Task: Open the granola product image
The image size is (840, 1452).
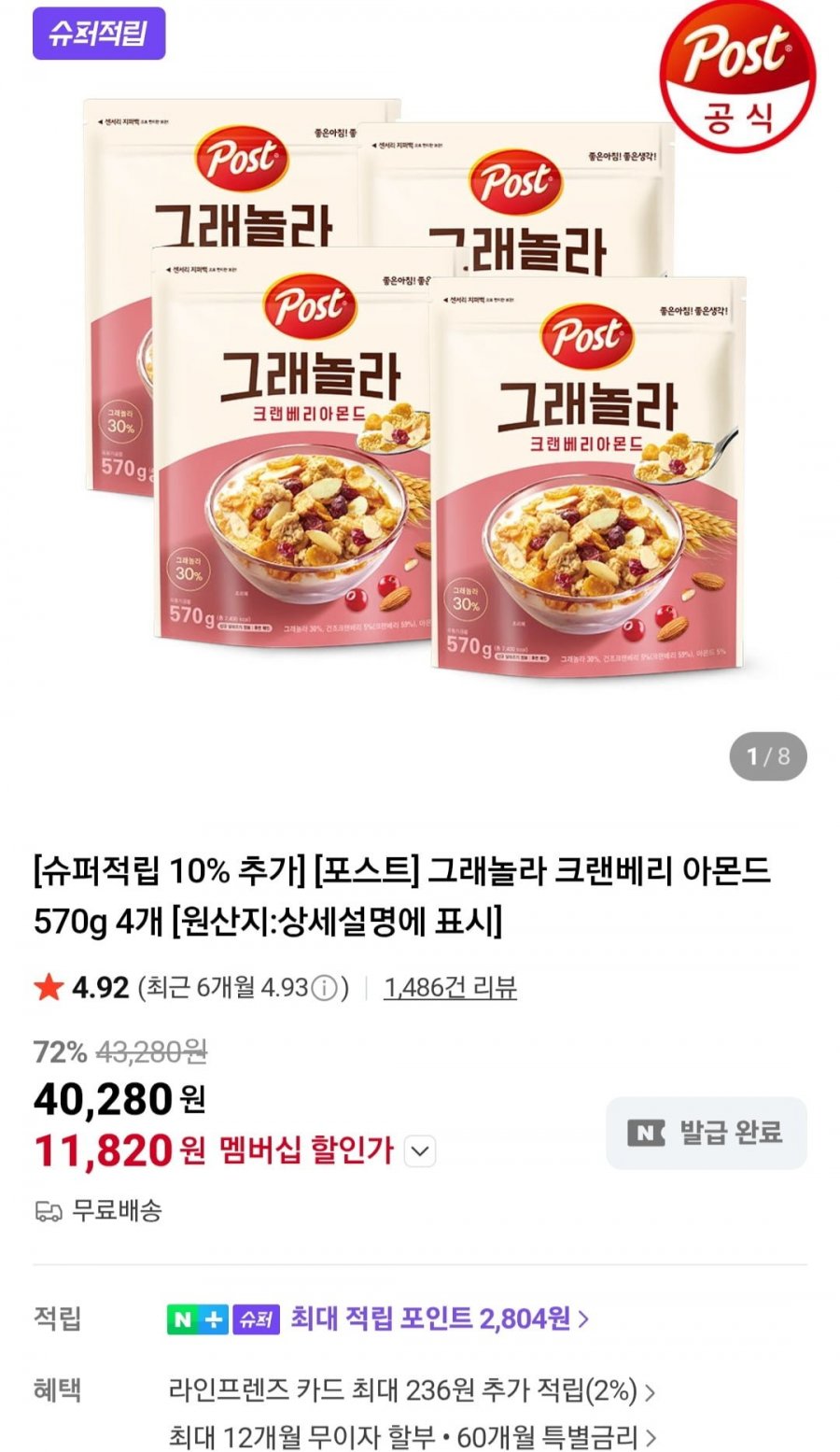Action: (x=420, y=392)
